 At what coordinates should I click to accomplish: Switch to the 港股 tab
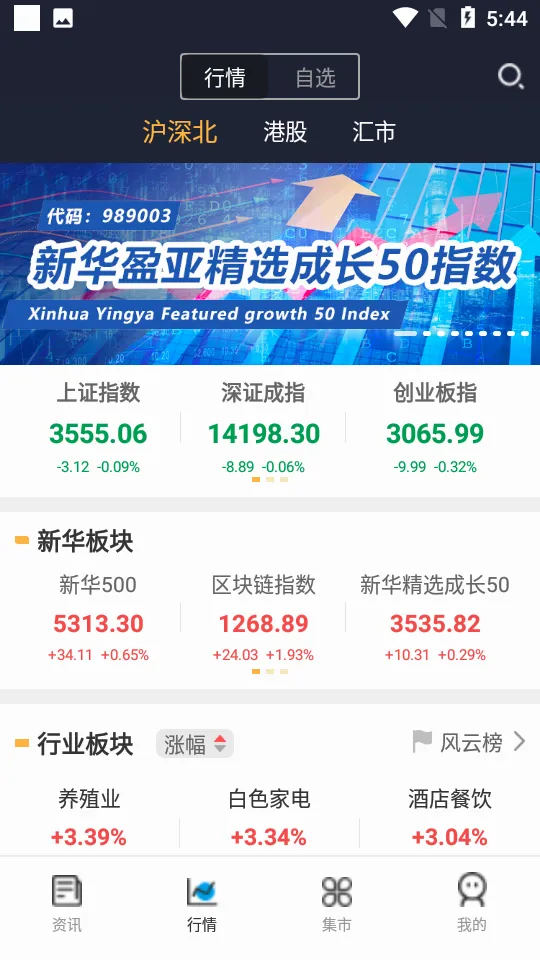pos(285,132)
